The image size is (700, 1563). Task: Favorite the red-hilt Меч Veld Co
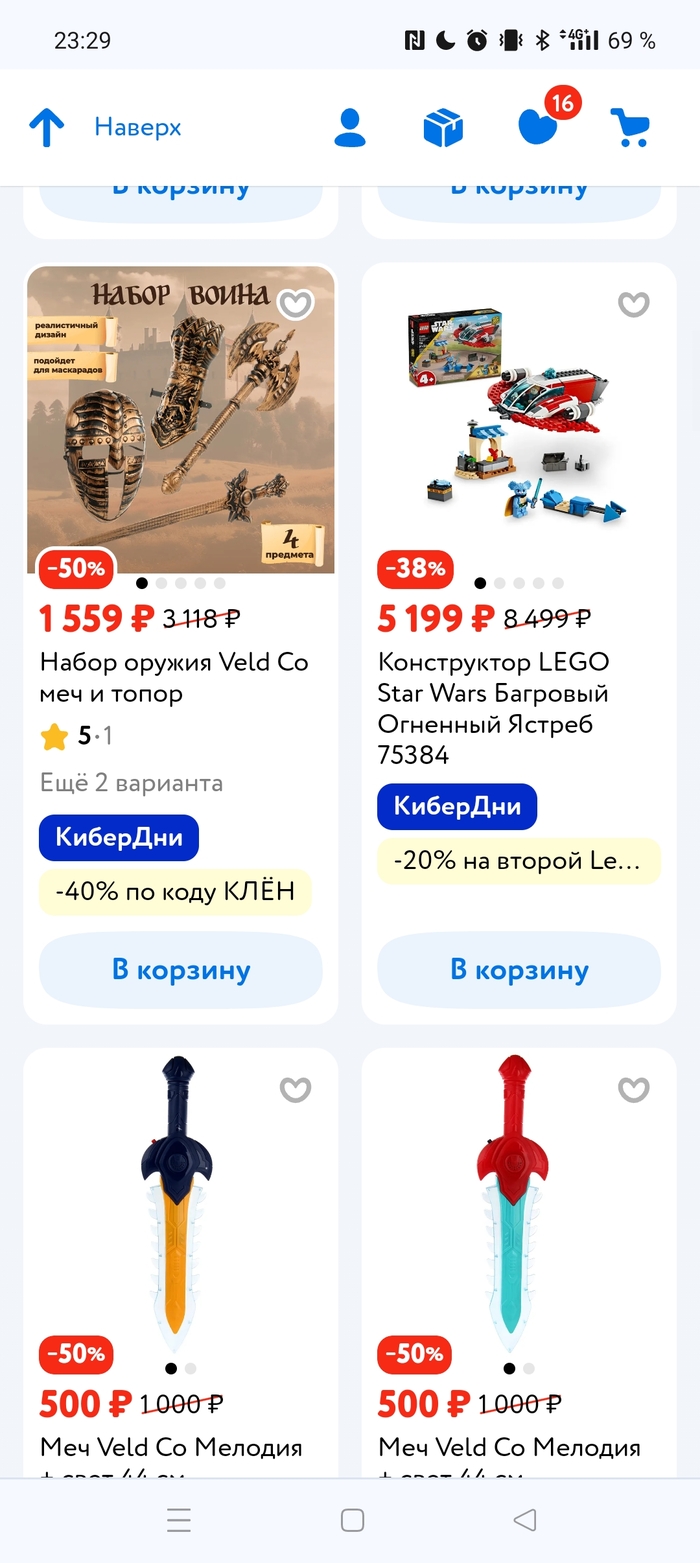633,1089
